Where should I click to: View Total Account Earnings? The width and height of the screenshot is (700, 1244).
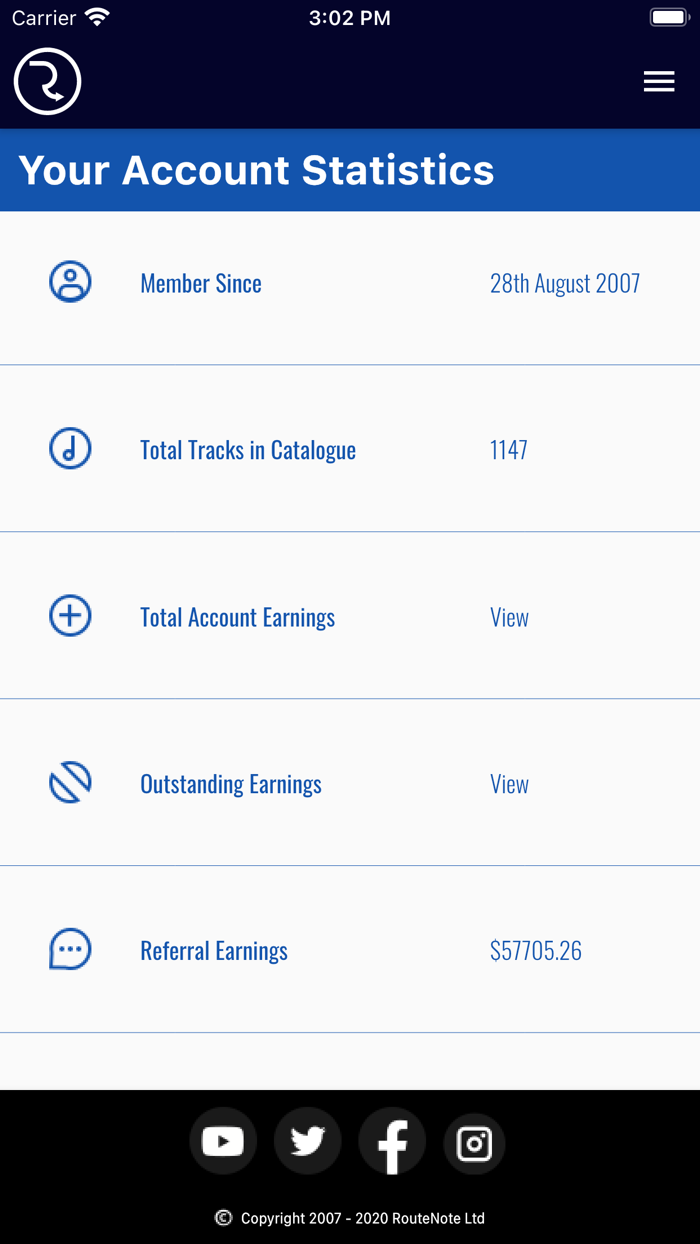click(509, 617)
